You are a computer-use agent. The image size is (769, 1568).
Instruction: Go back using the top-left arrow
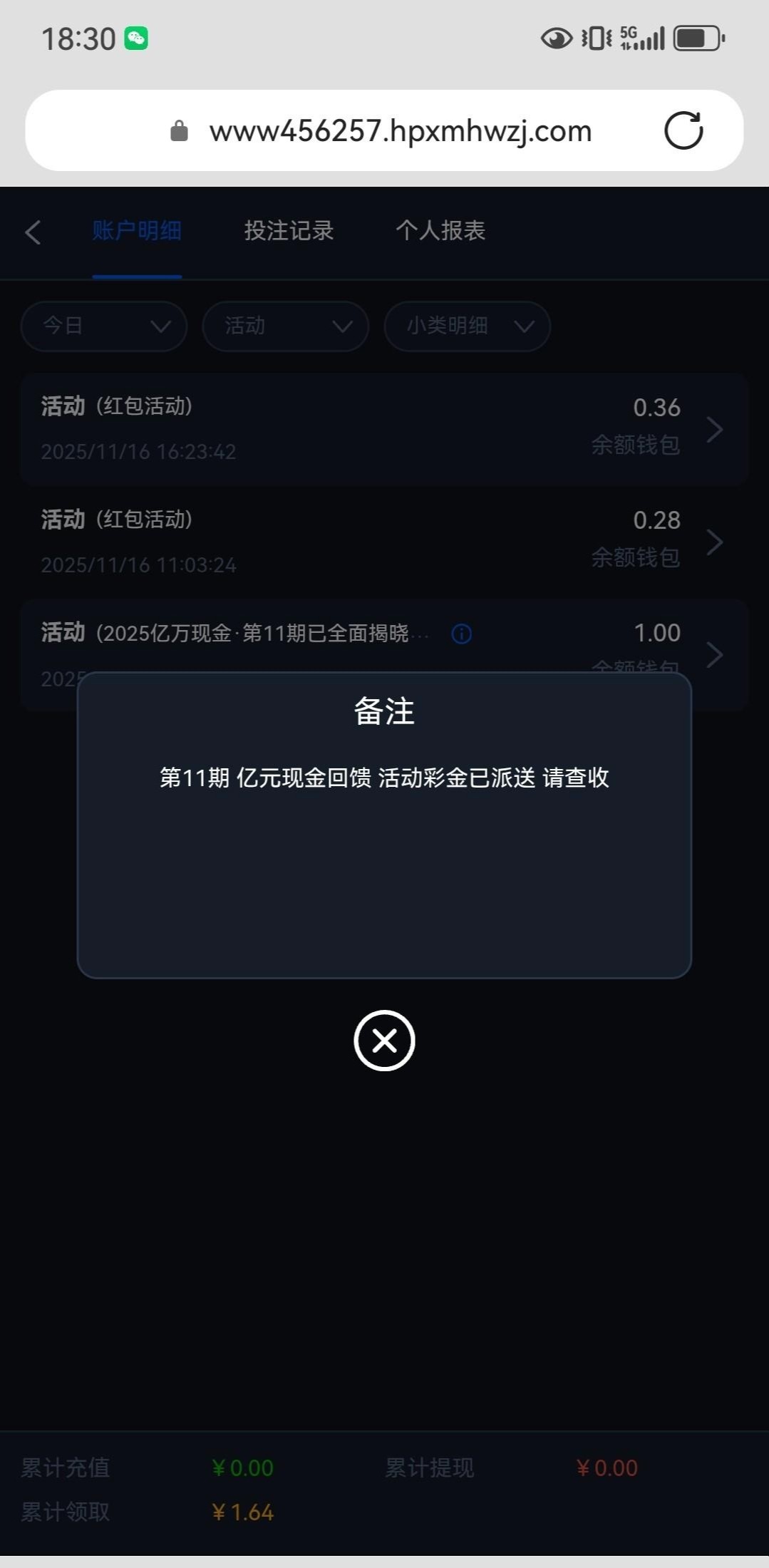tap(33, 232)
